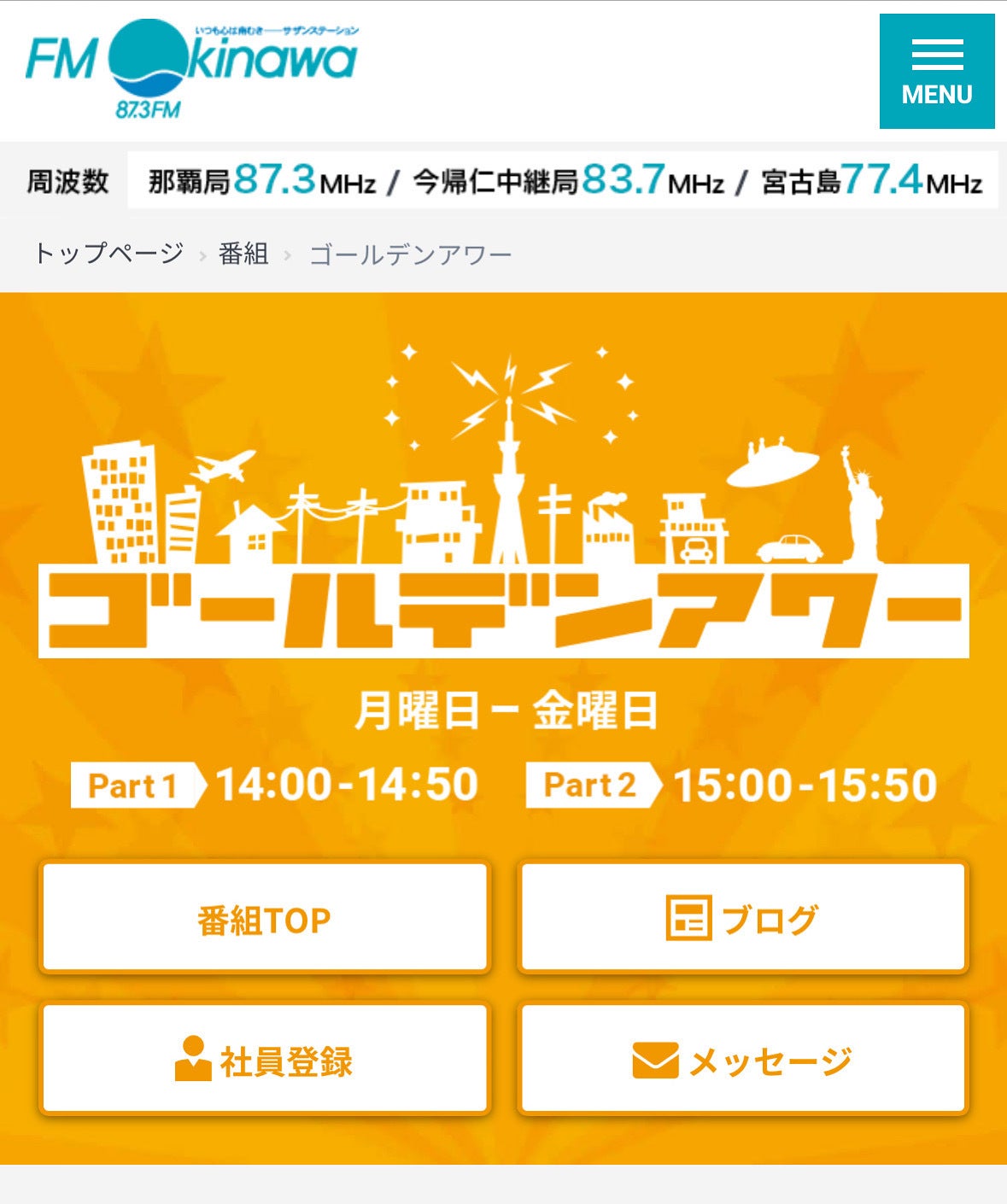This screenshot has height=1204, width=1007.
Task: Tap the 社員登録 button
Action: coord(265,1060)
